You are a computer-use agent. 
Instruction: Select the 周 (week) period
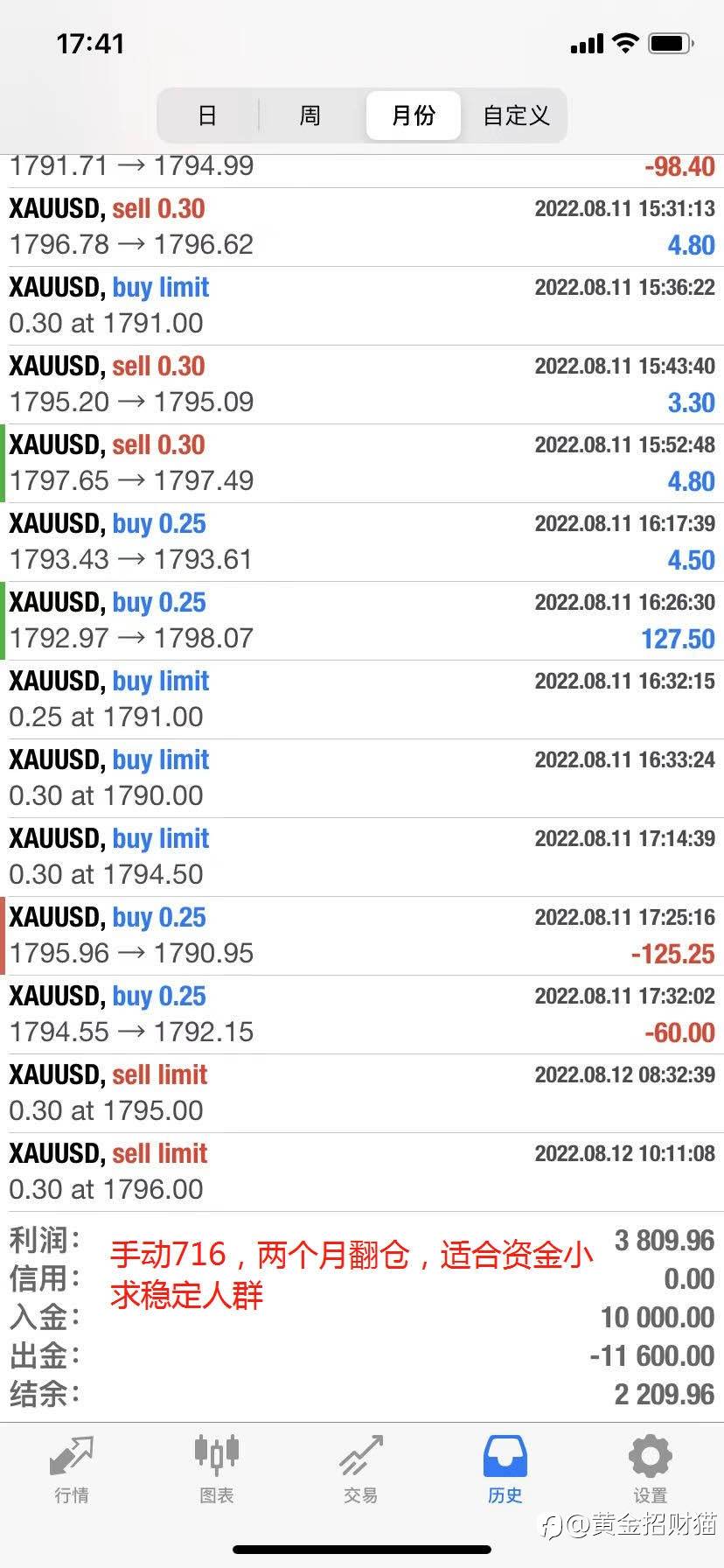pyautogui.click(x=310, y=115)
